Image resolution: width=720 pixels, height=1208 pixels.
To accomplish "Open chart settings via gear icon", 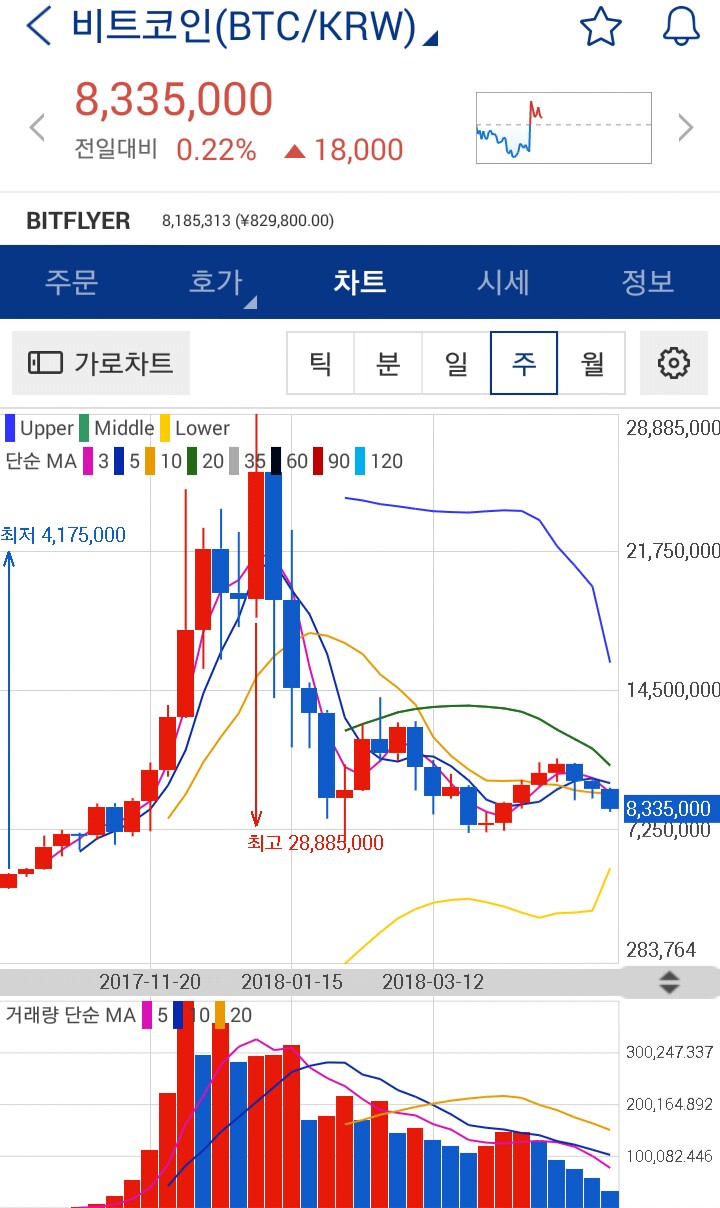I will (674, 363).
